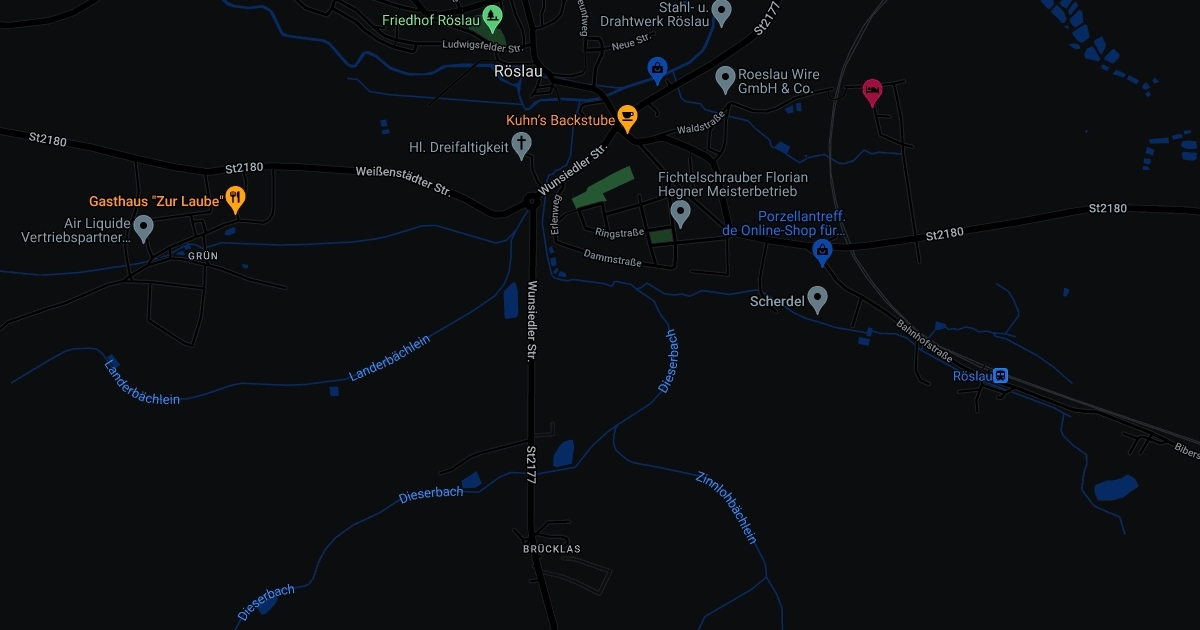The image size is (1200, 630).
Task: Open the Scherdel location pin
Action: (x=818, y=298)
